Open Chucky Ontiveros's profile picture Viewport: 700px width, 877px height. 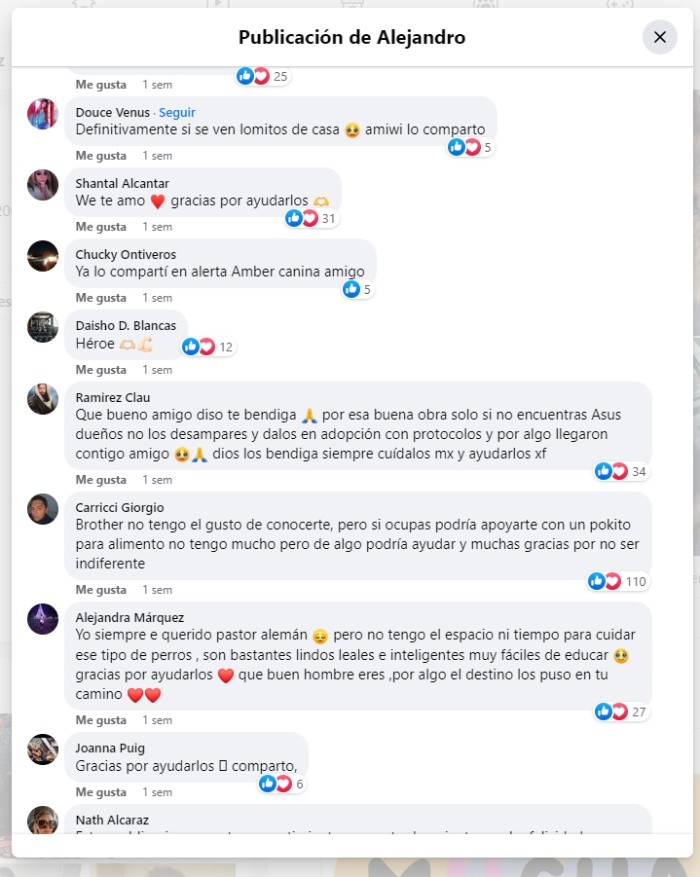click(42, 256)
